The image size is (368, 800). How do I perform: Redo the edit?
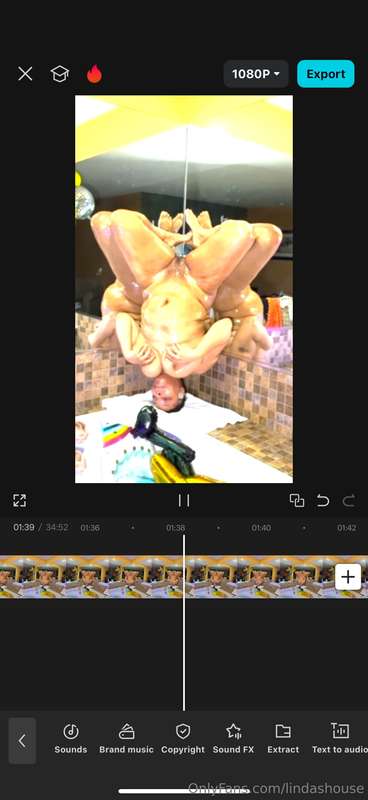pyautogui.click(x=349, y=501)
